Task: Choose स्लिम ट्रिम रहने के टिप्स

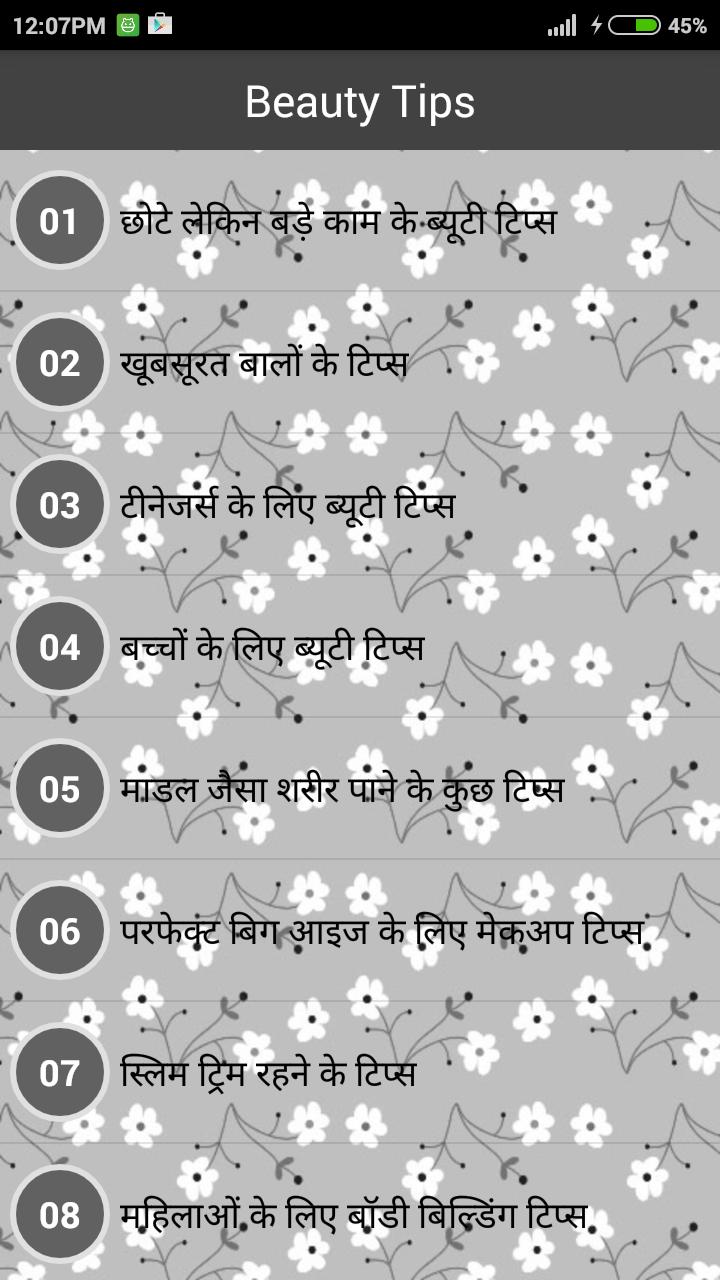Action: point(268,1073)
